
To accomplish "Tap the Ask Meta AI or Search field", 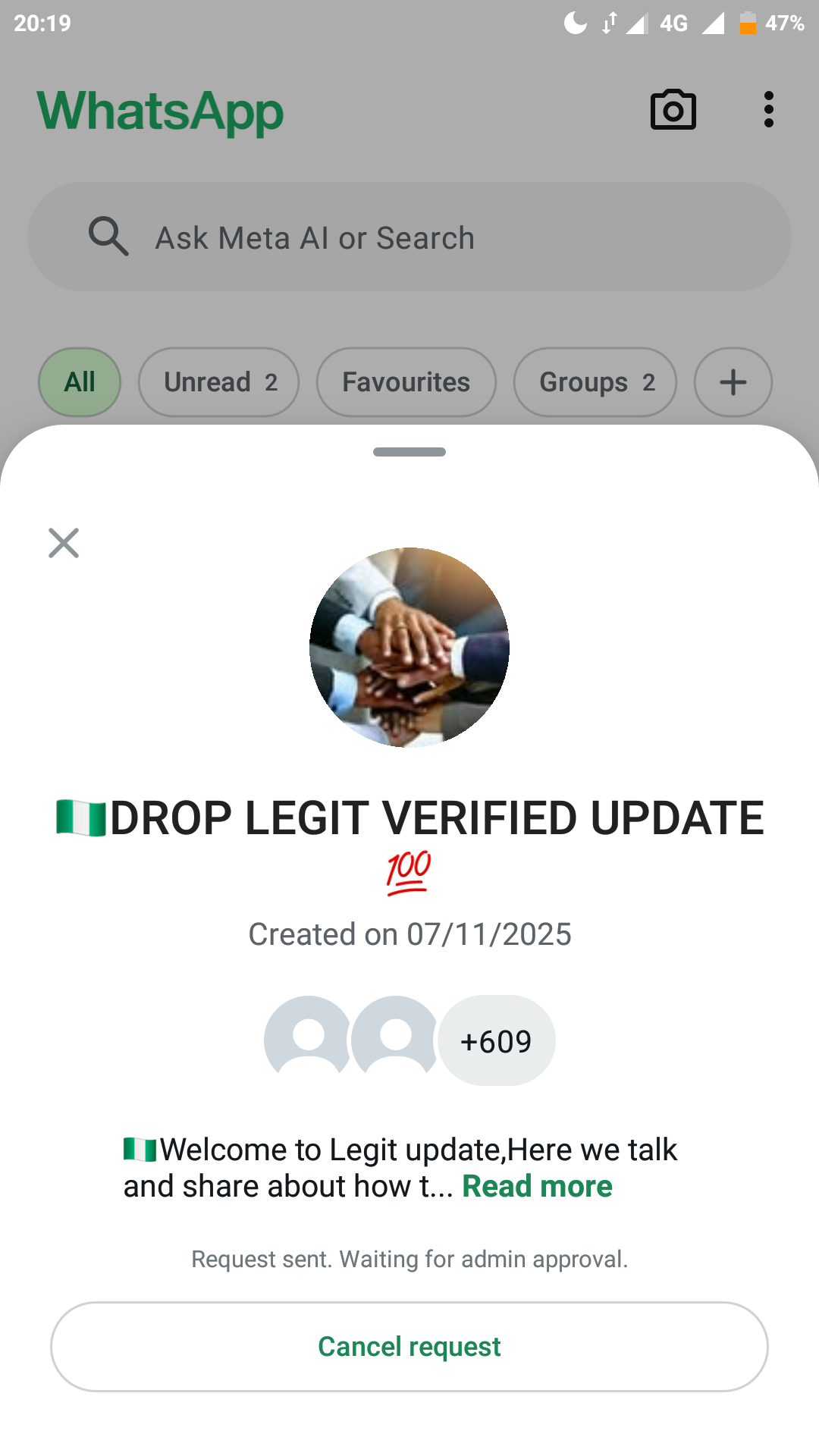I will click(x=409, y=237).
